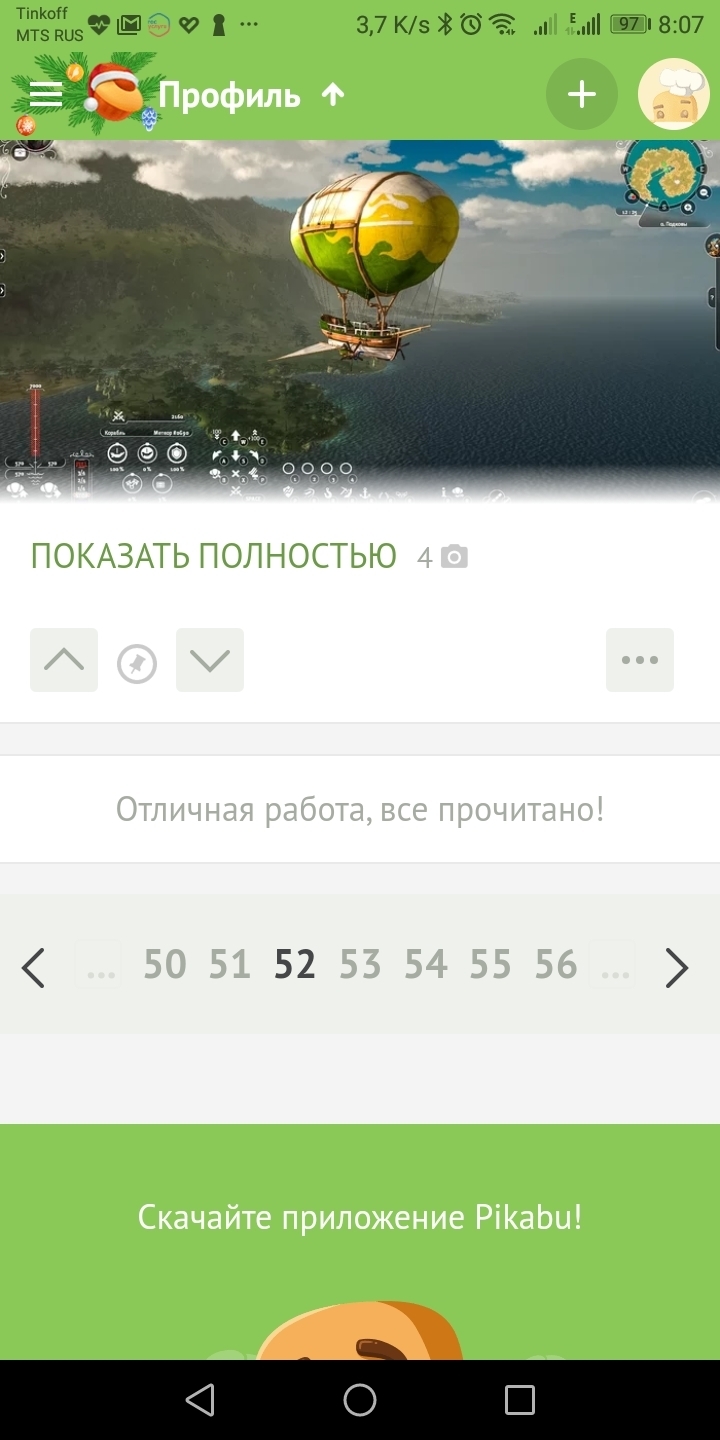Go to the previous page arrow
Screen dimensions: 720x1440
[x=34, y=967]
